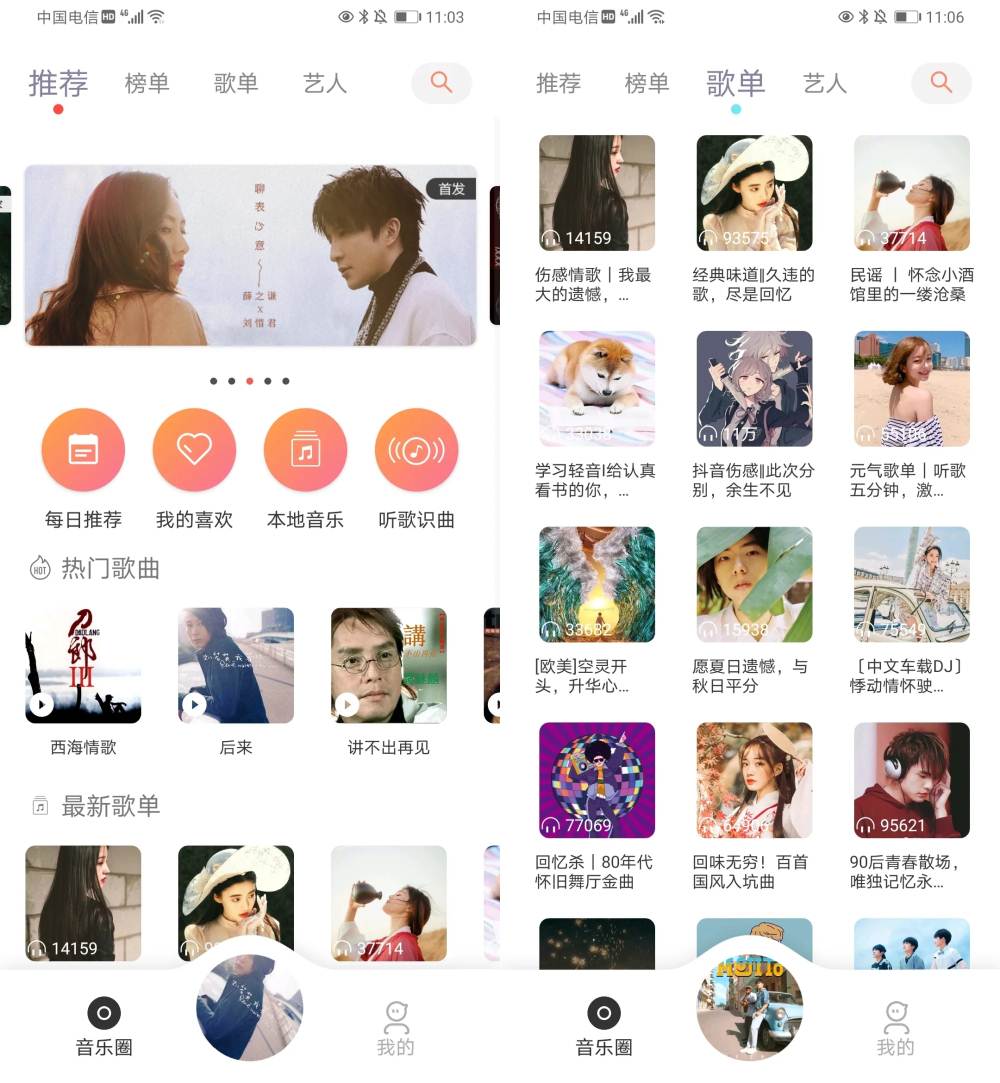
Task: Play the hot song 后来
Action: click(x=236, y=665)
